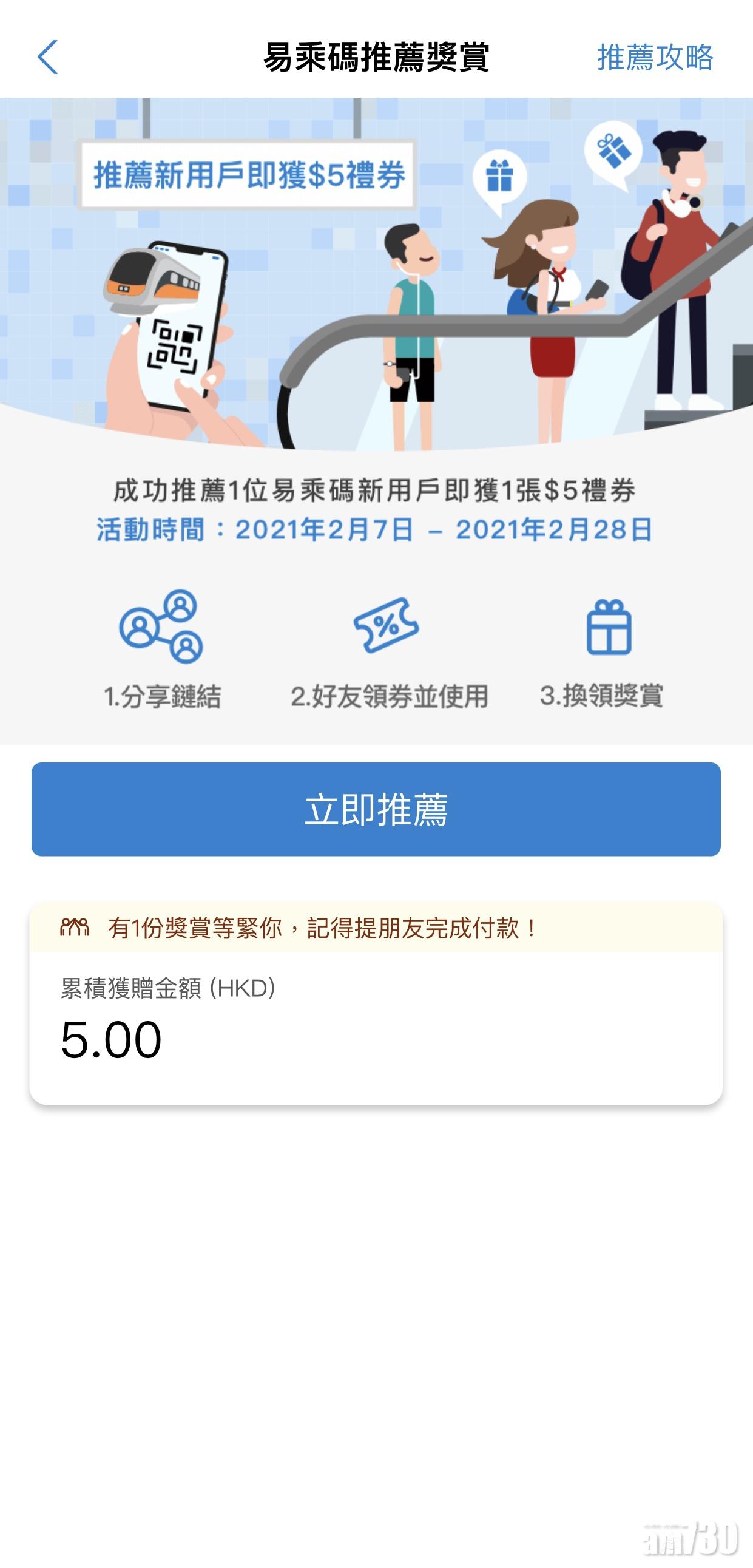Tap the 立即推薦 button
Screen dimensions: 753x1568
pos(376,809)
